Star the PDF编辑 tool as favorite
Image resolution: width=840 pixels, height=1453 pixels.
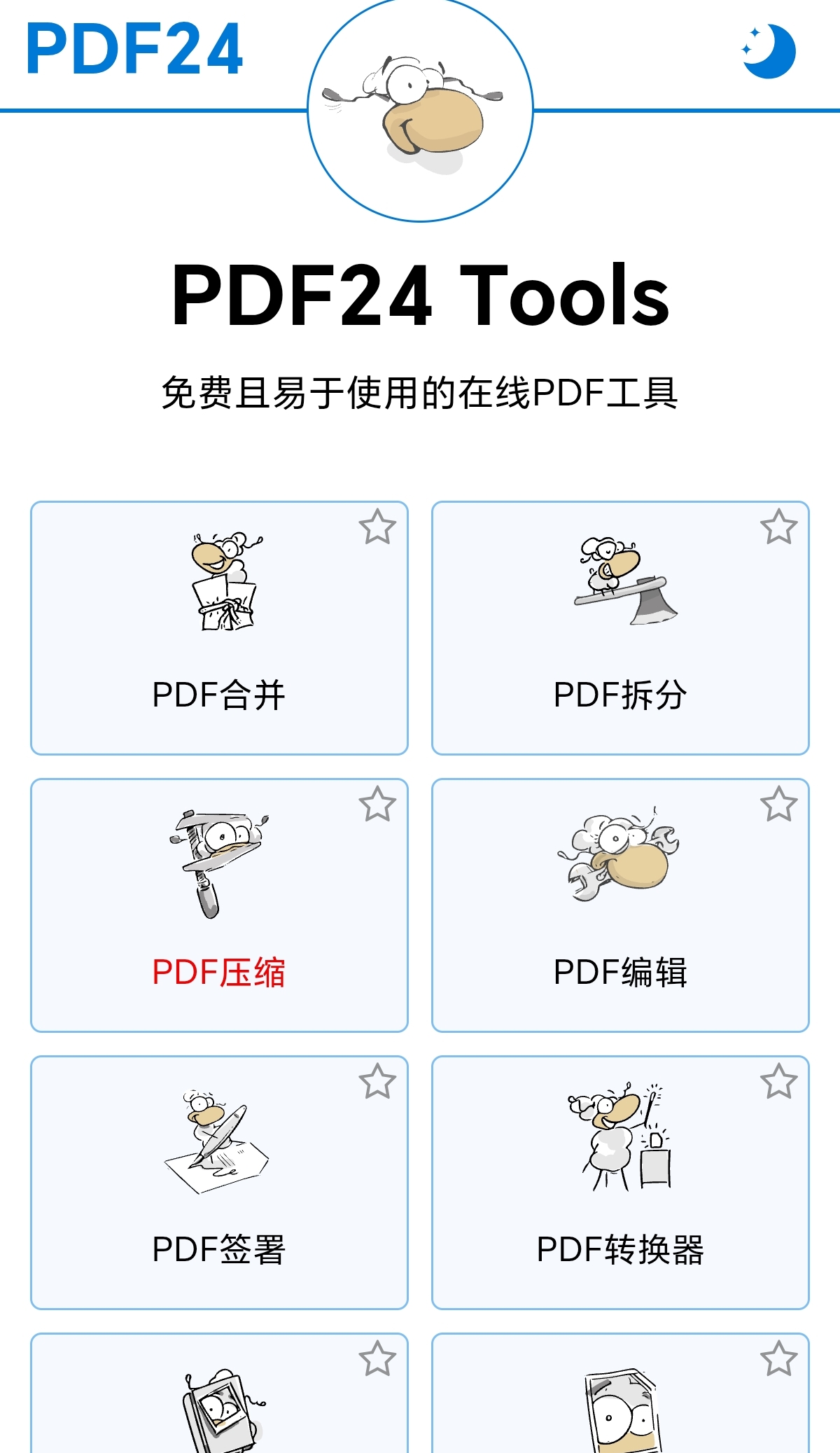point(778,805)
